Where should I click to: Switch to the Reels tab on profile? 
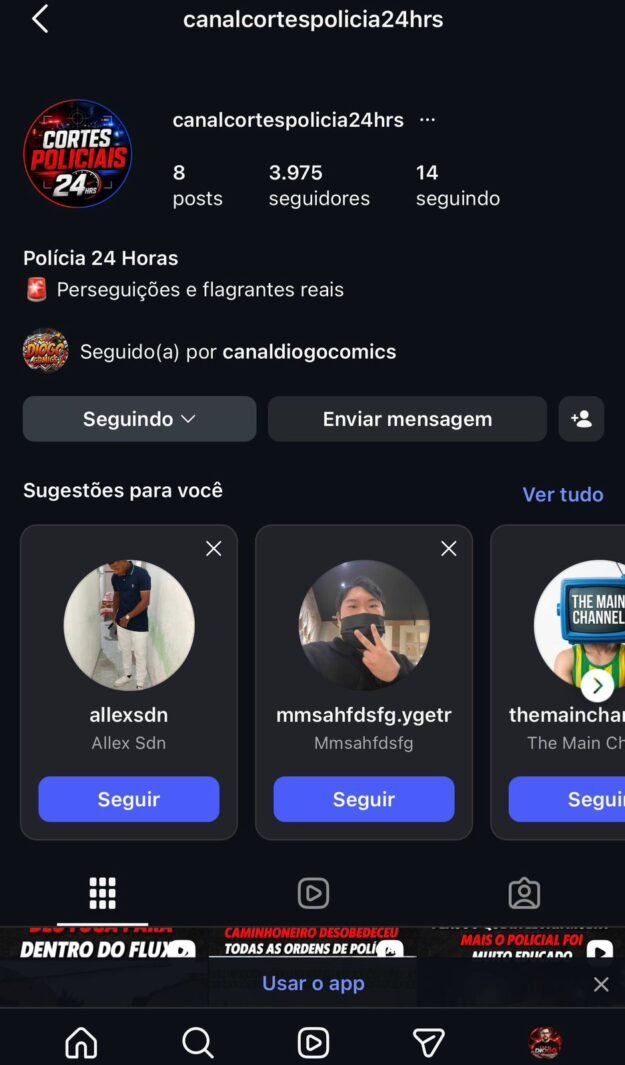(313, 893)
